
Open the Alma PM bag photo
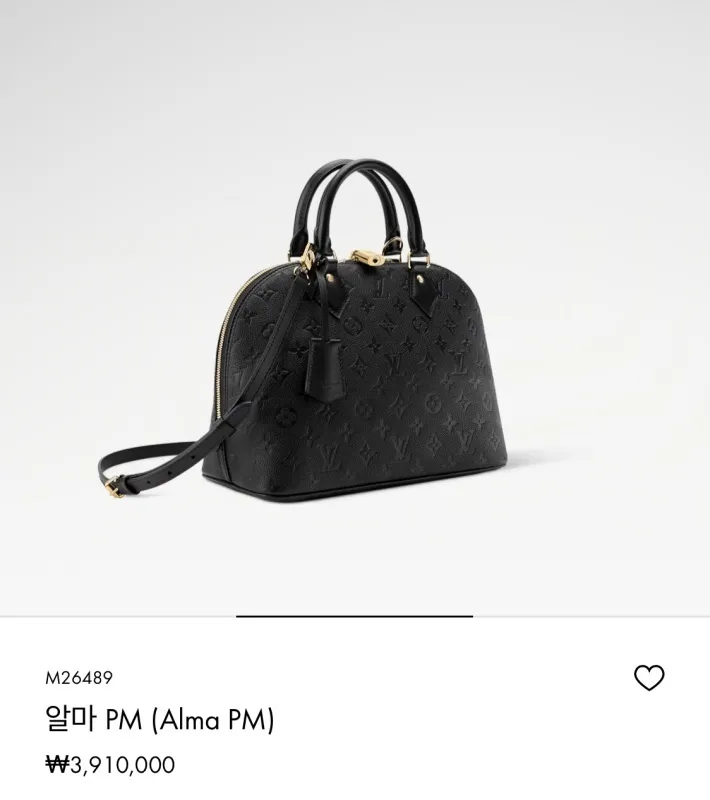(355, 340)
